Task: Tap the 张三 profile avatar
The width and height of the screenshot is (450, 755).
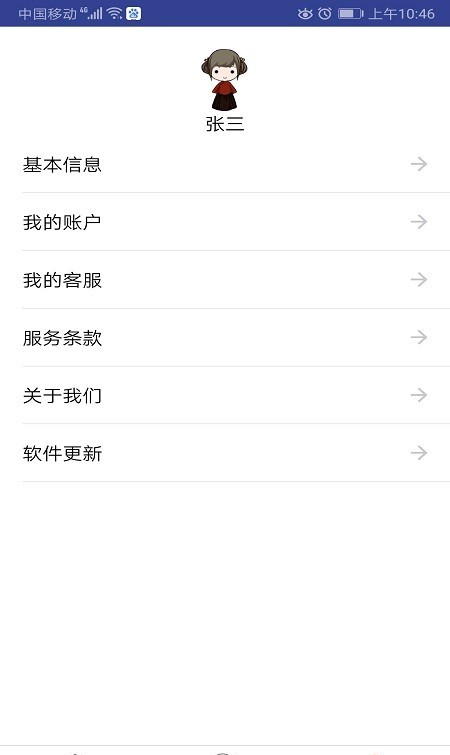Action: 224,79
